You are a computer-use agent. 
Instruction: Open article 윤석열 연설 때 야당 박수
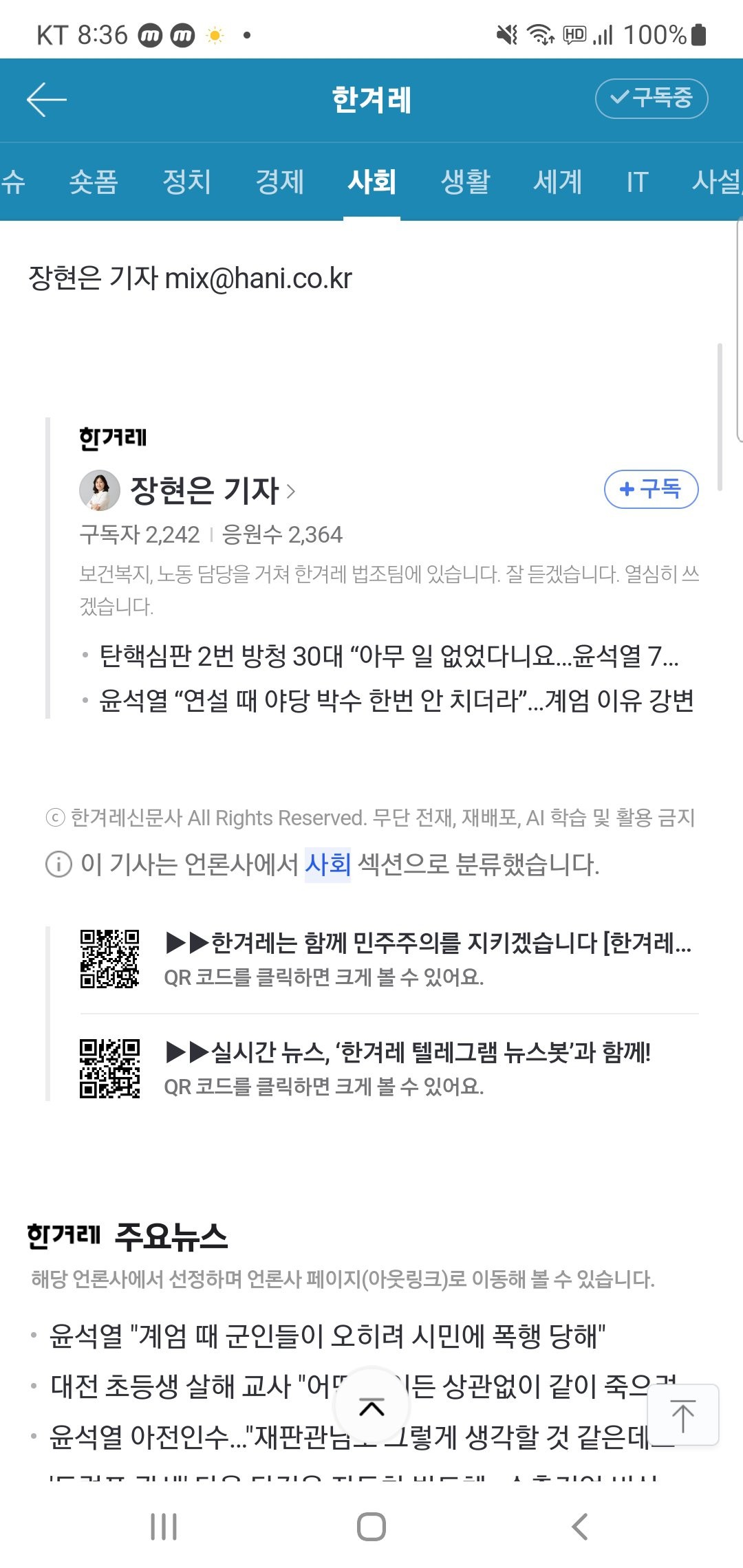point(396,701)
